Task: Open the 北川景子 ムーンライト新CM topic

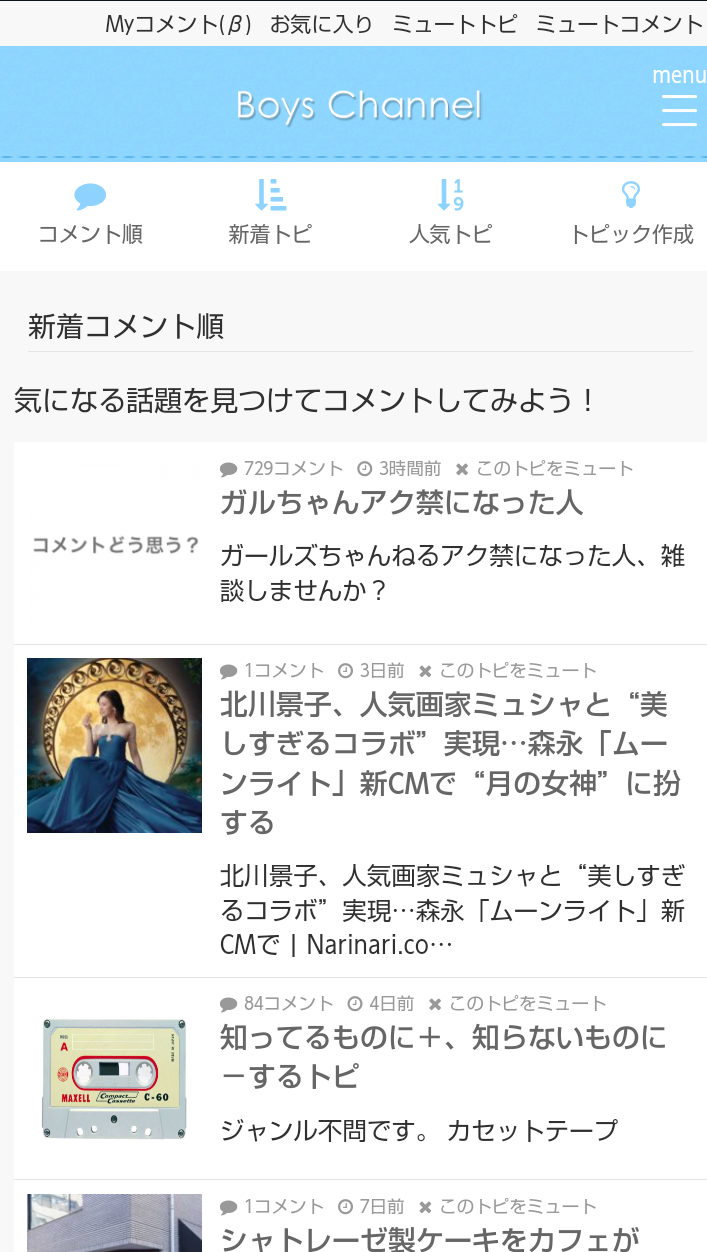Action: coord(450,764)
